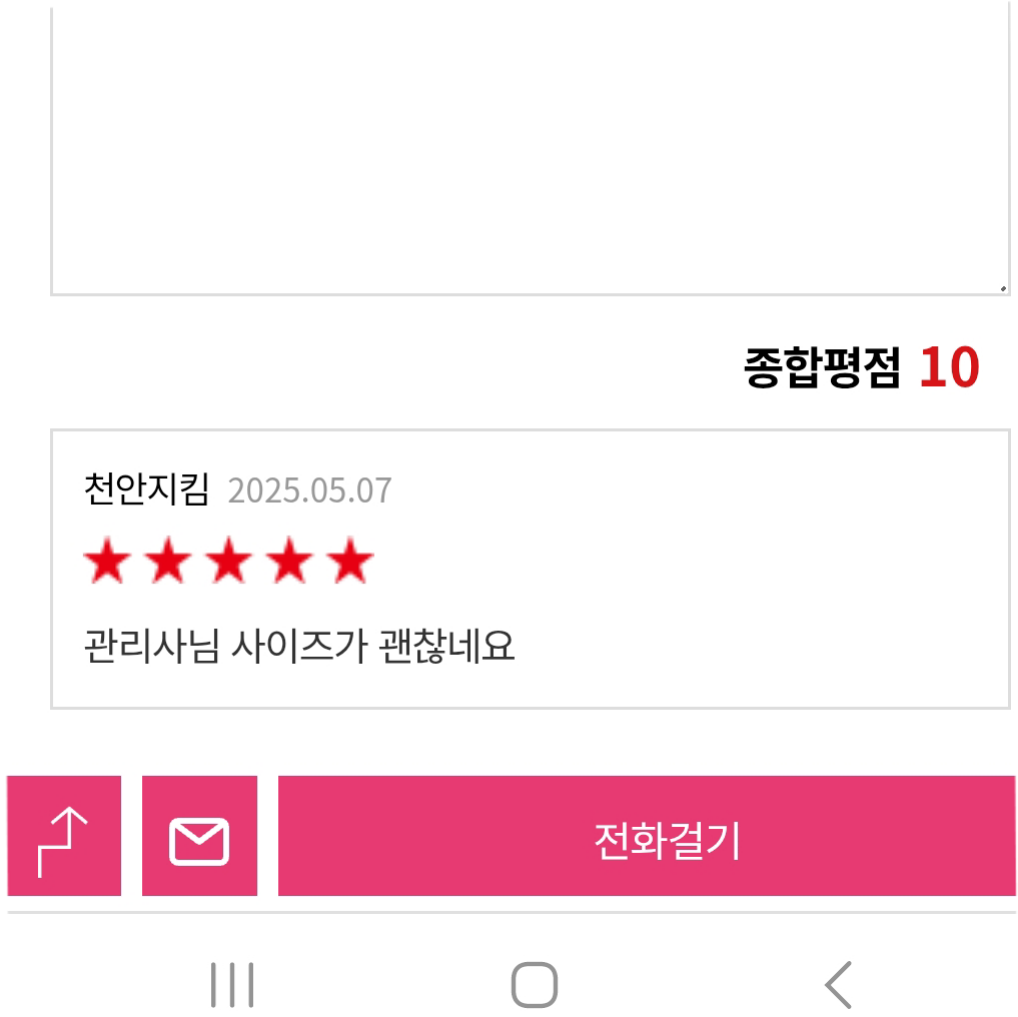This screenshot has height=1017, width=1018.
Task: Go to home screen
Action: click(534, 985)
